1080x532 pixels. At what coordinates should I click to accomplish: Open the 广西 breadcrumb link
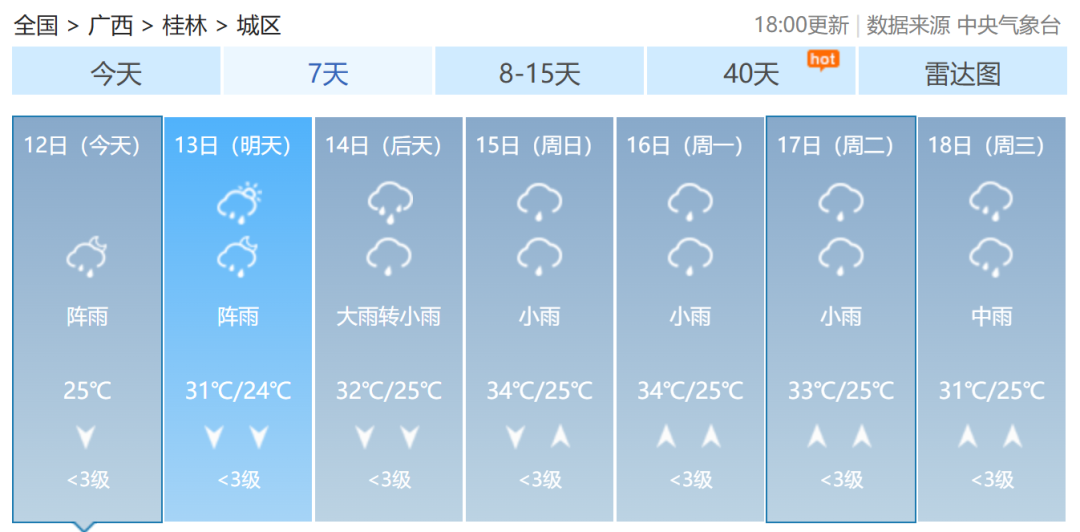[110, 25]
